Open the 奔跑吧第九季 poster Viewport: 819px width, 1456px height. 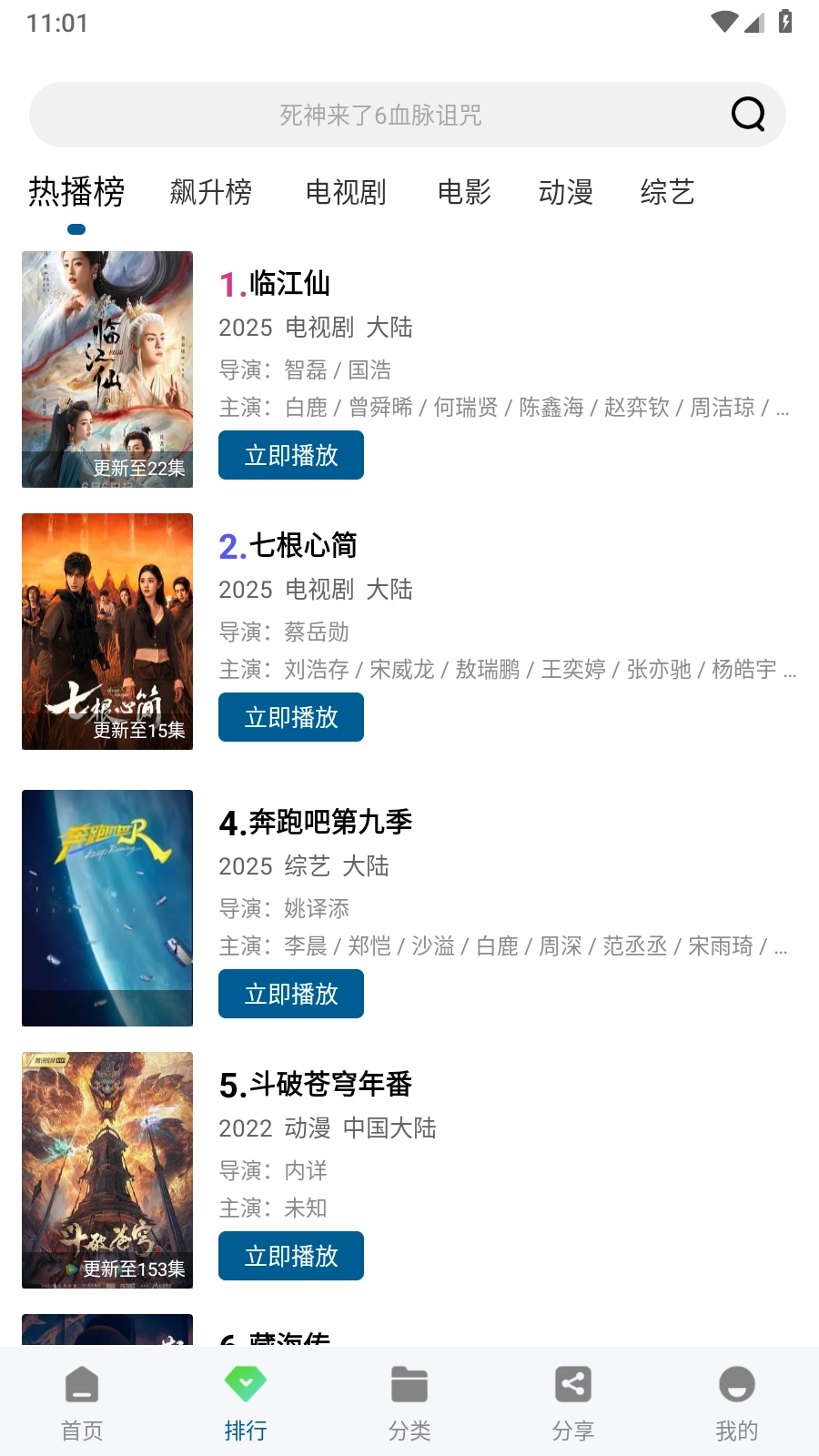click(x=107, y=908)
